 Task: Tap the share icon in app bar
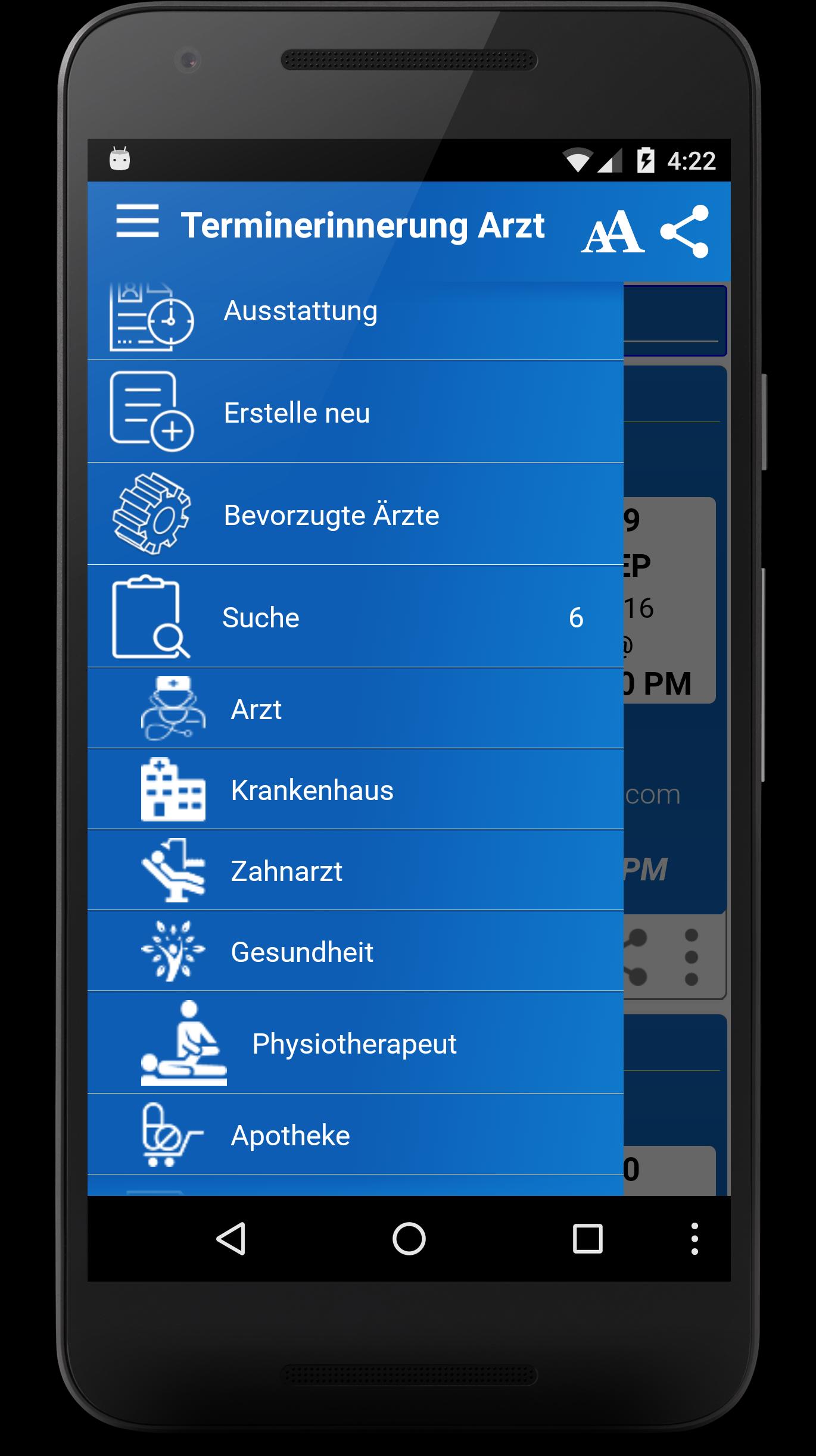coord(685,232)
